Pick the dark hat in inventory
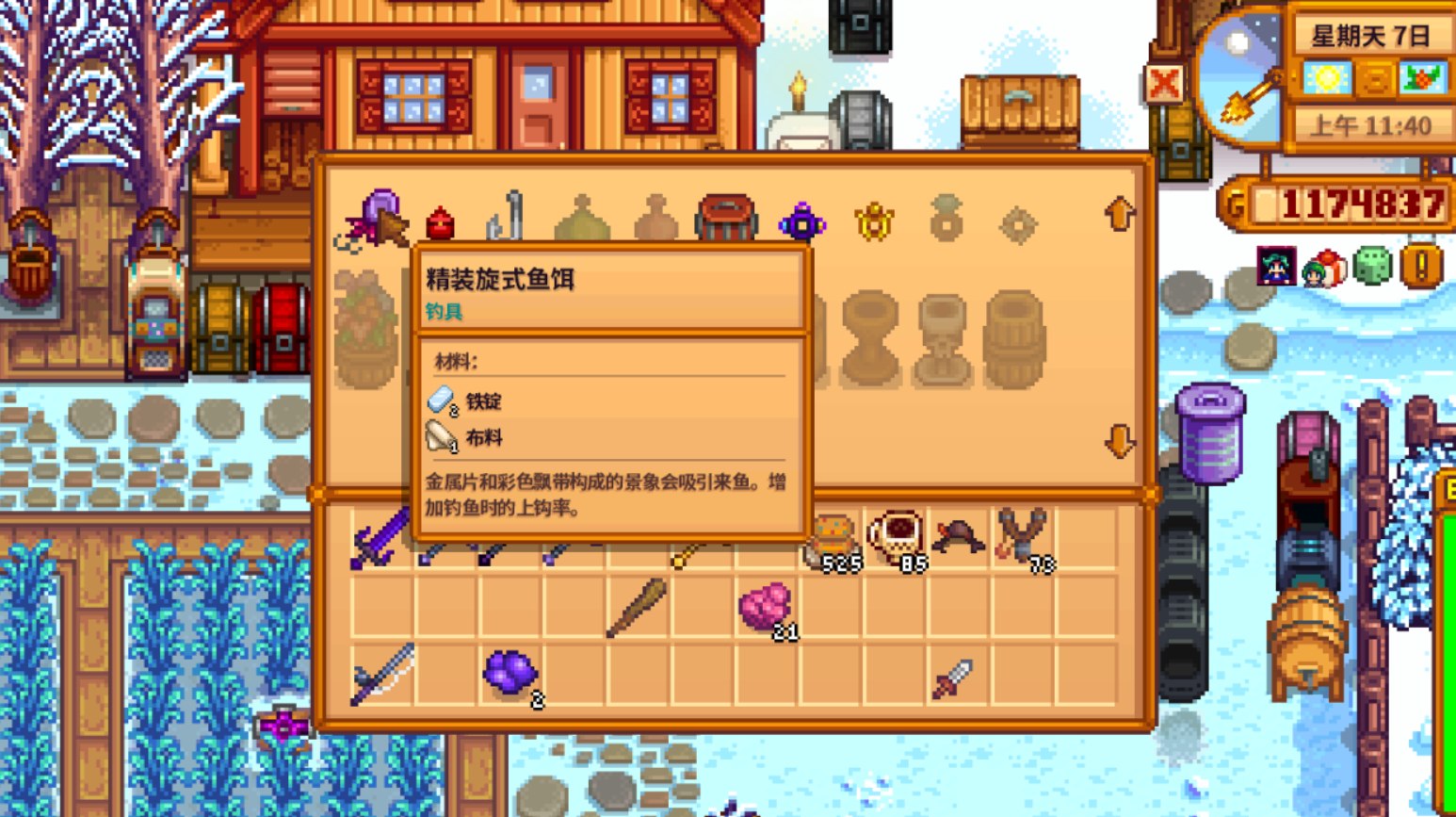Viewport: 1456px width, 817px height. 958,537
